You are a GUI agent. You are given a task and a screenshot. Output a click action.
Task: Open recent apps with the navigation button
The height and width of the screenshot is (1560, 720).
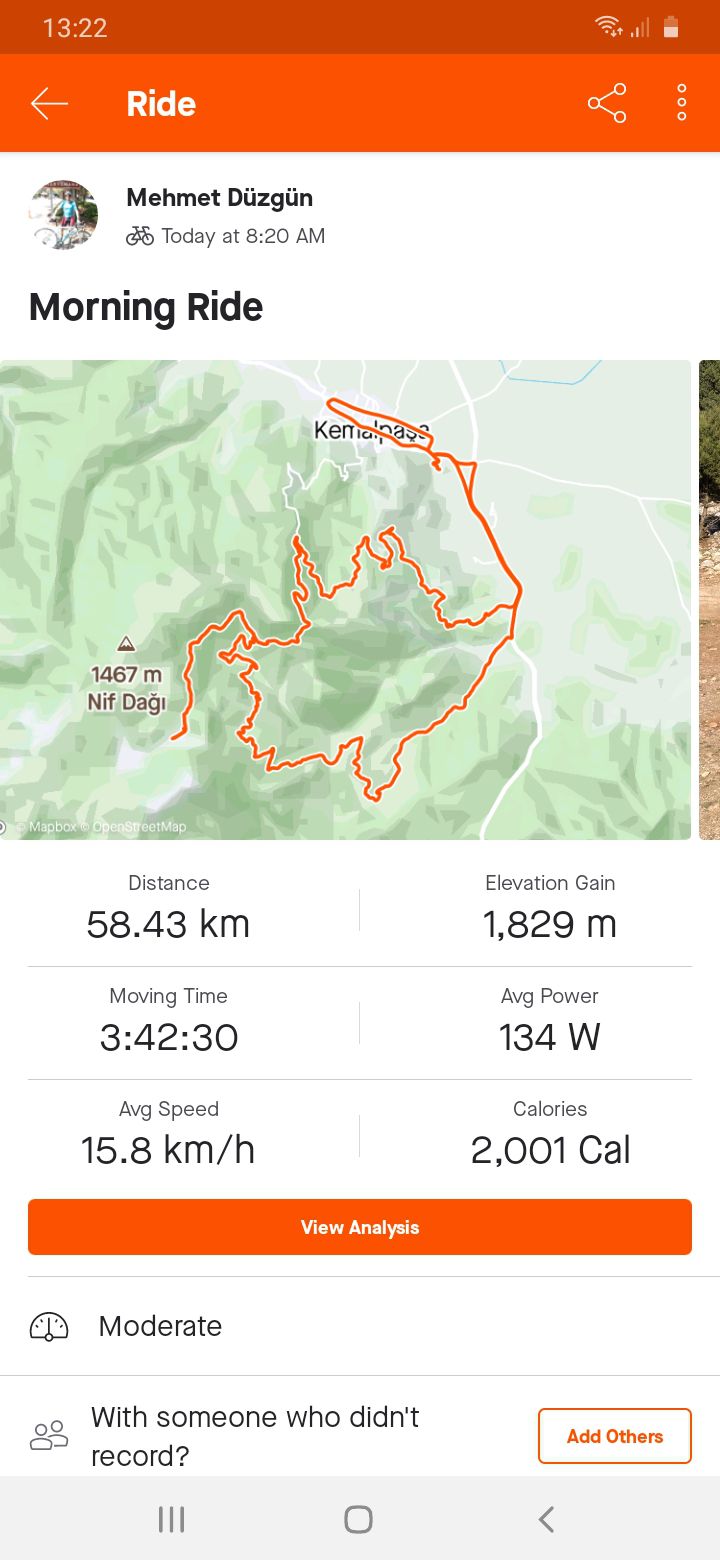171,1518
